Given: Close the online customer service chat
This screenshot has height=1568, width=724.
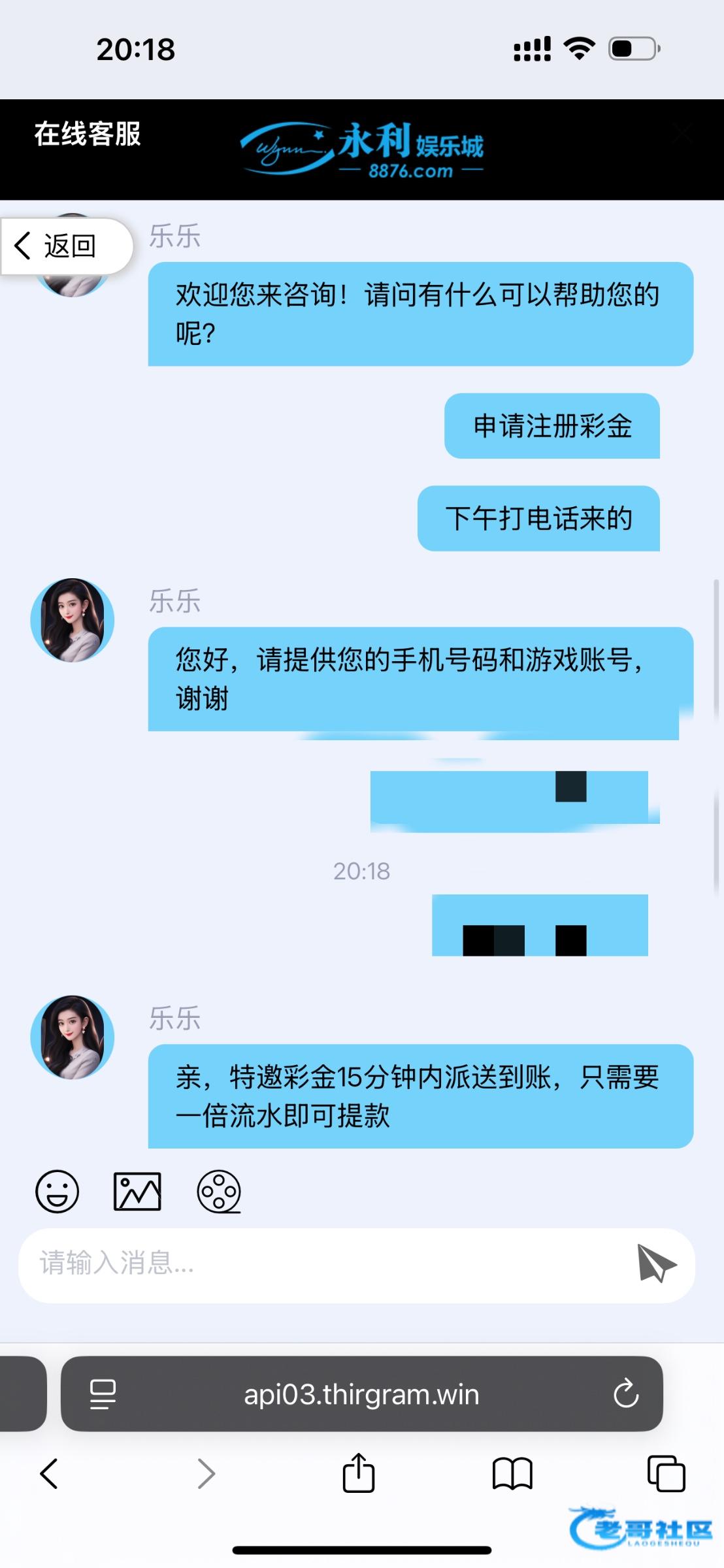Looking at the screenshot, I should tap(683, 134).
